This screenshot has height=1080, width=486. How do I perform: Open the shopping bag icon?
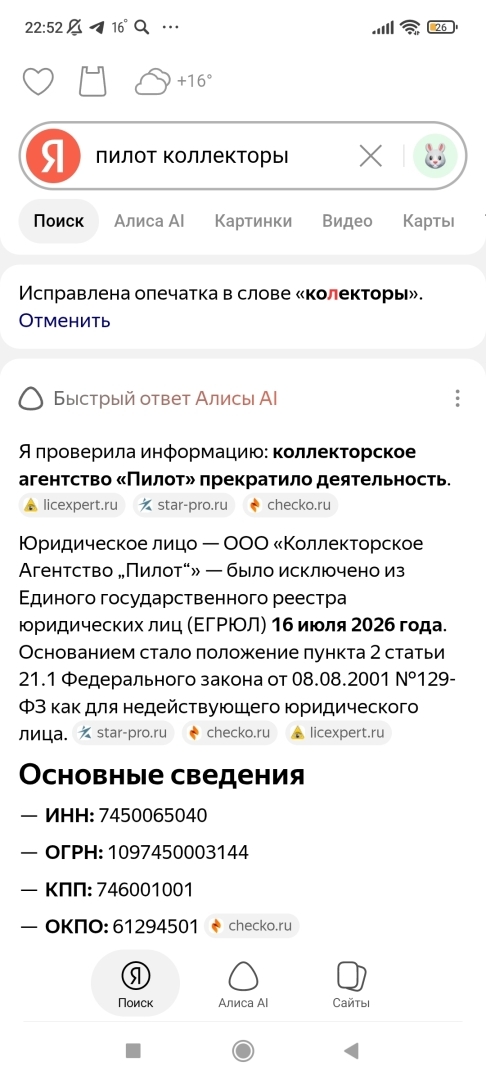92,81
